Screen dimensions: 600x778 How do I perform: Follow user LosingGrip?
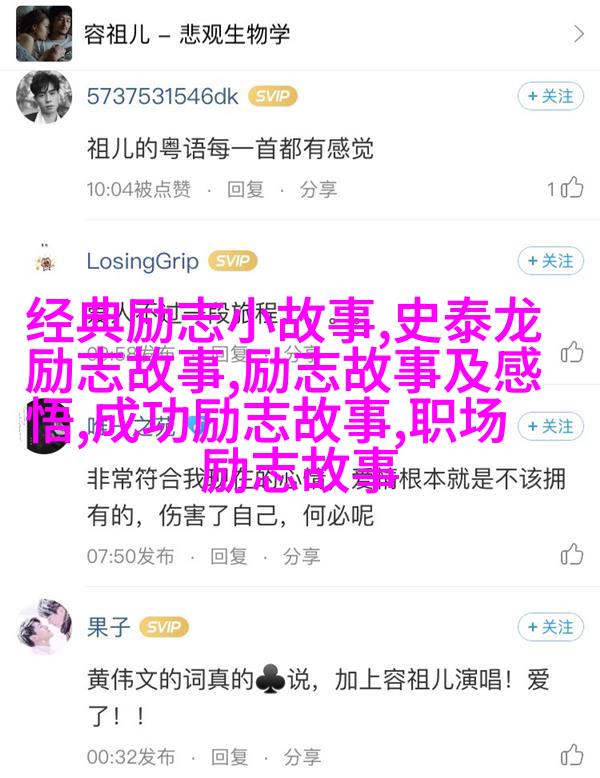click(x=550, y=261)
